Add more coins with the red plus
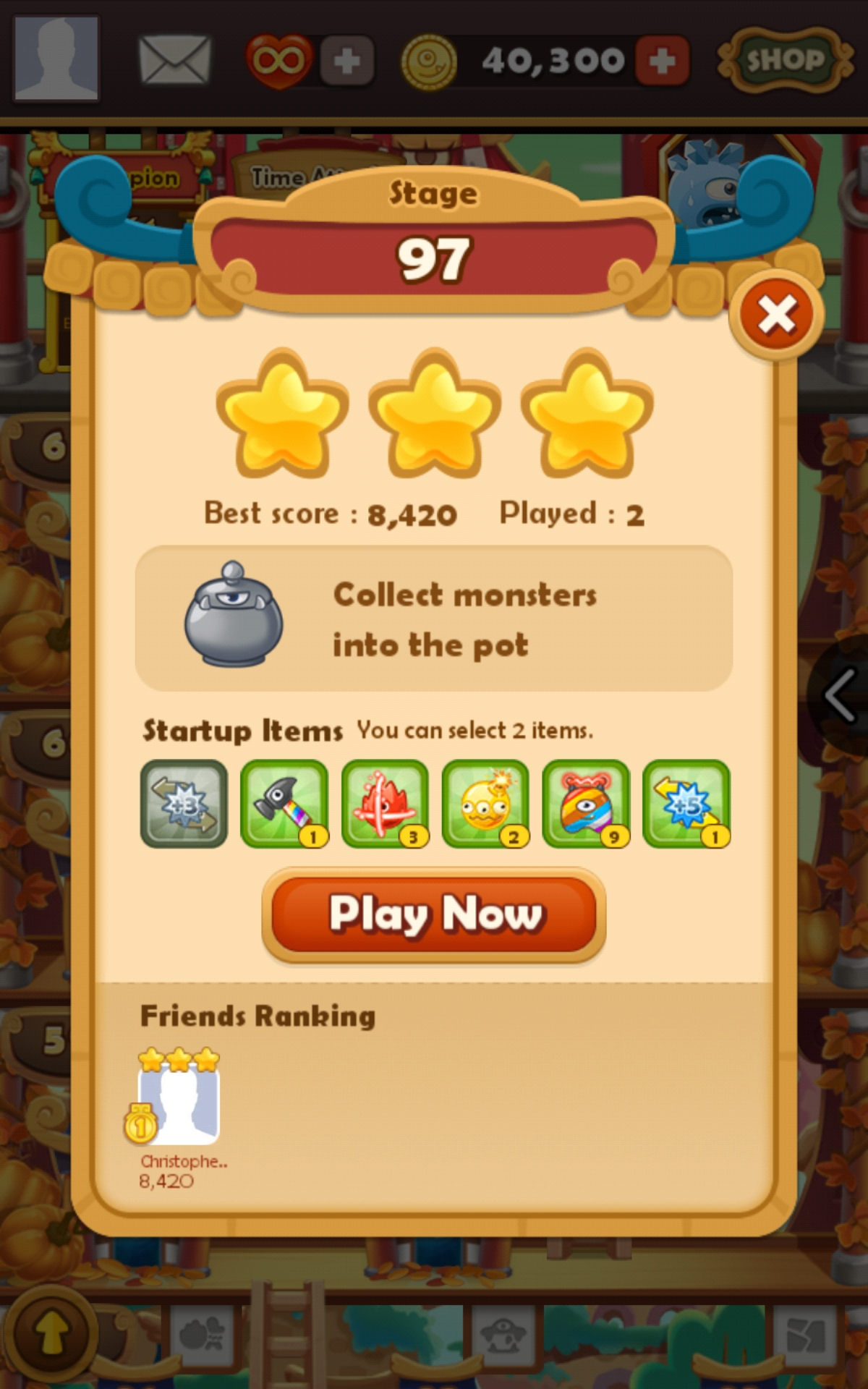The image size is (868, 1389). coord(662,61)
